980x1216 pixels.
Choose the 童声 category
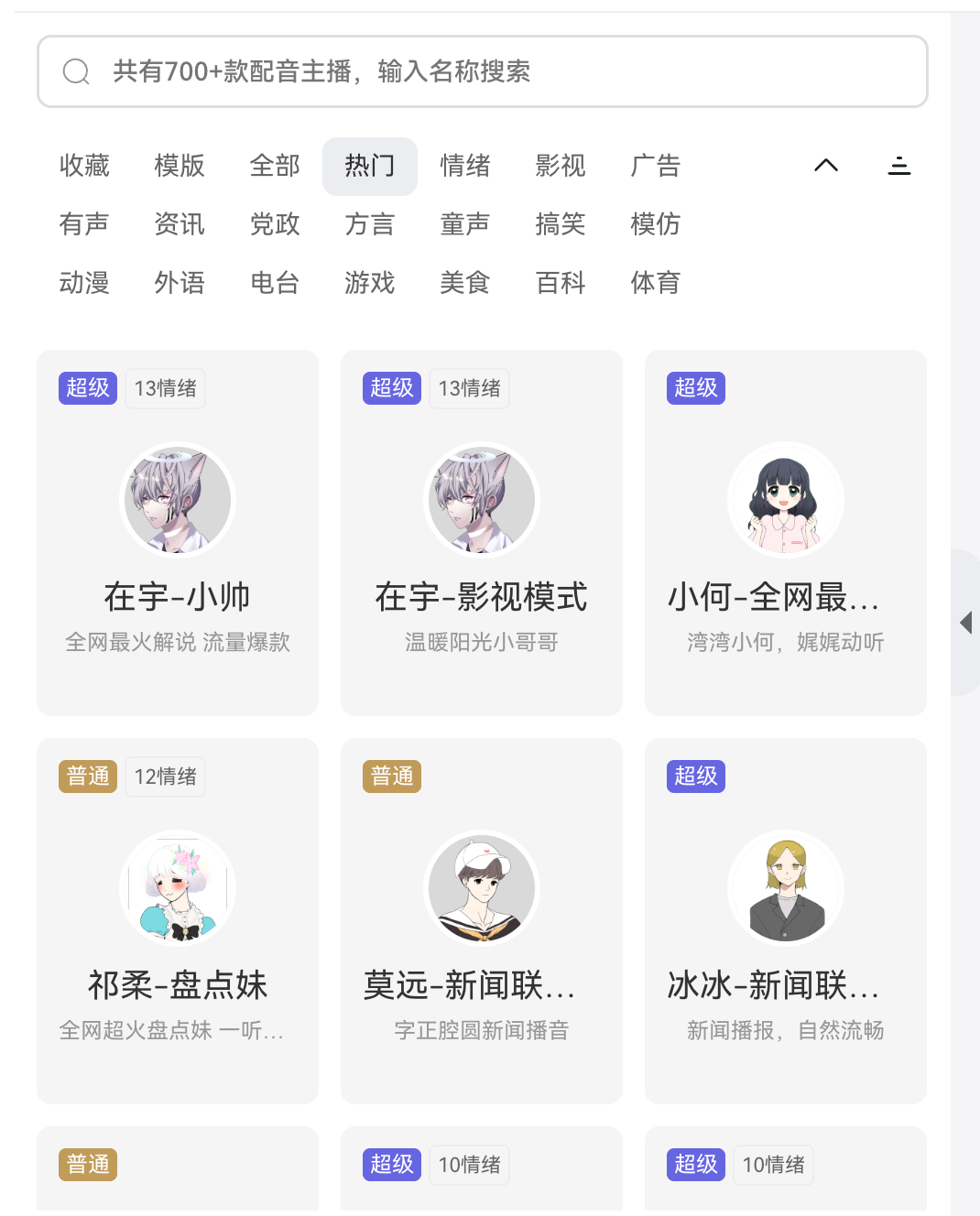465,224
